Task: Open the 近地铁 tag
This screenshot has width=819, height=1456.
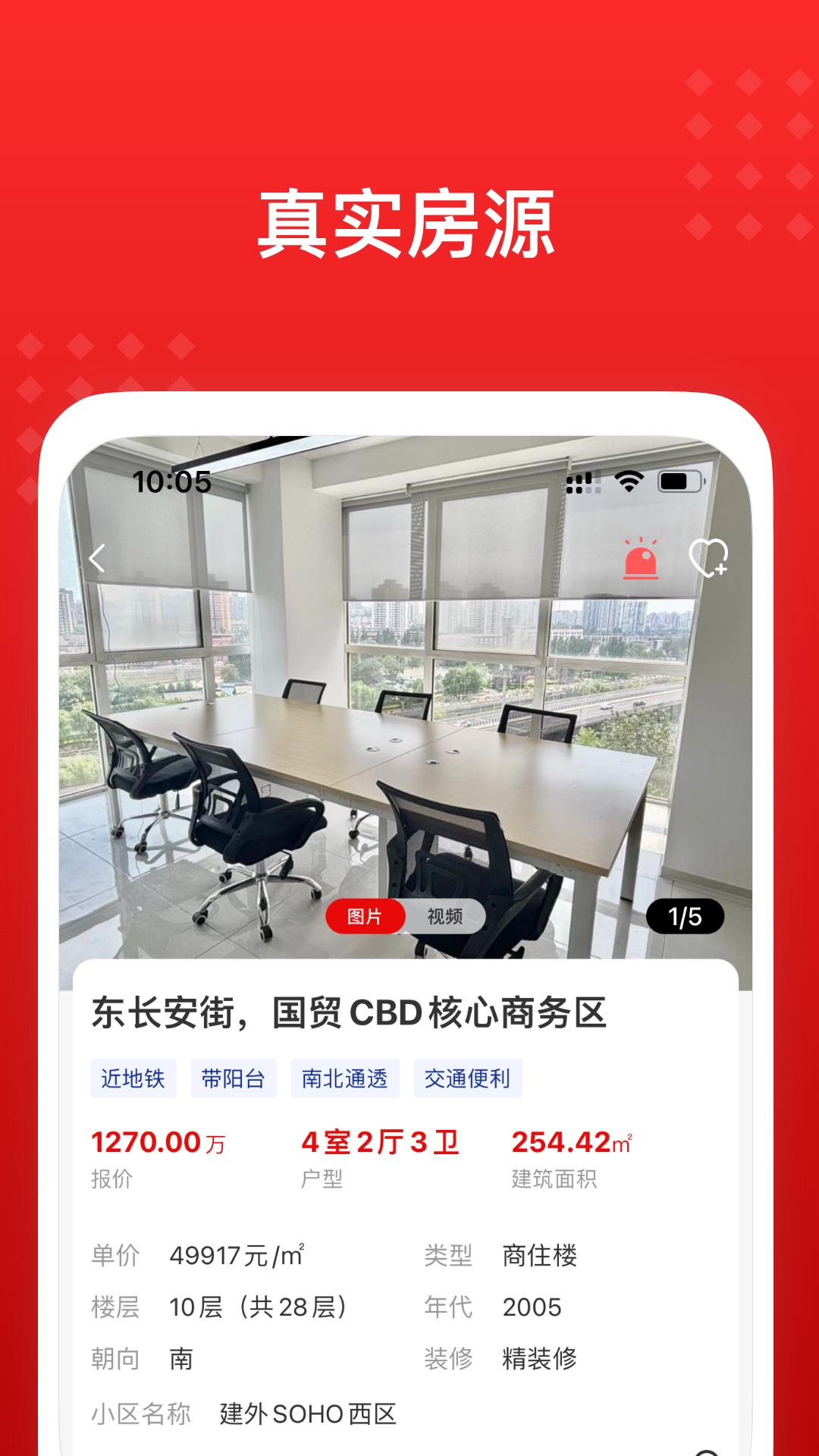Action: point(133,1078)
